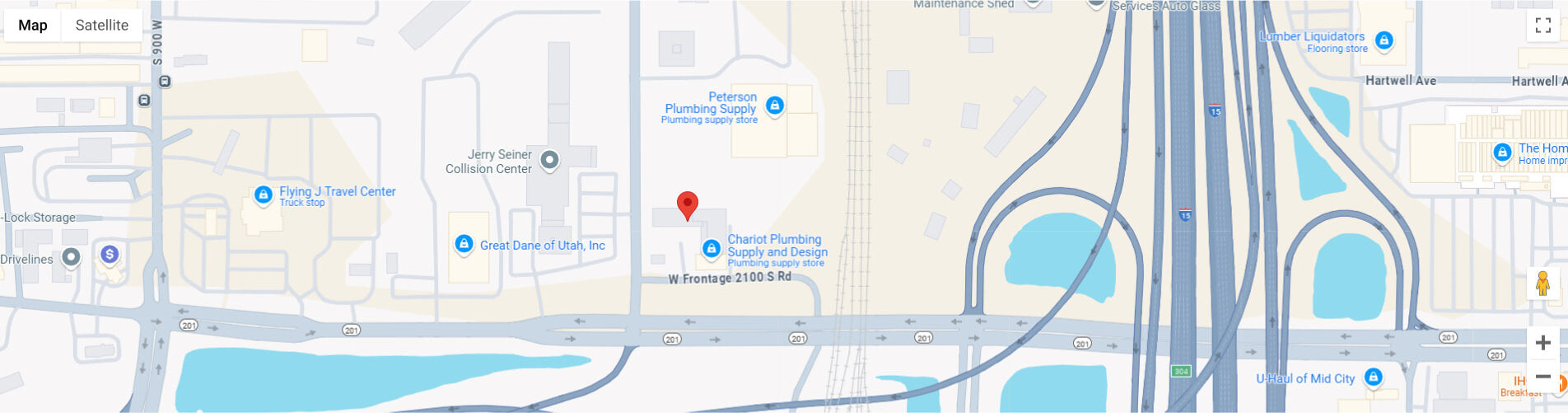1568x413 pixels.
Task: Zoom in on the map
Action: coord(1542,342)
